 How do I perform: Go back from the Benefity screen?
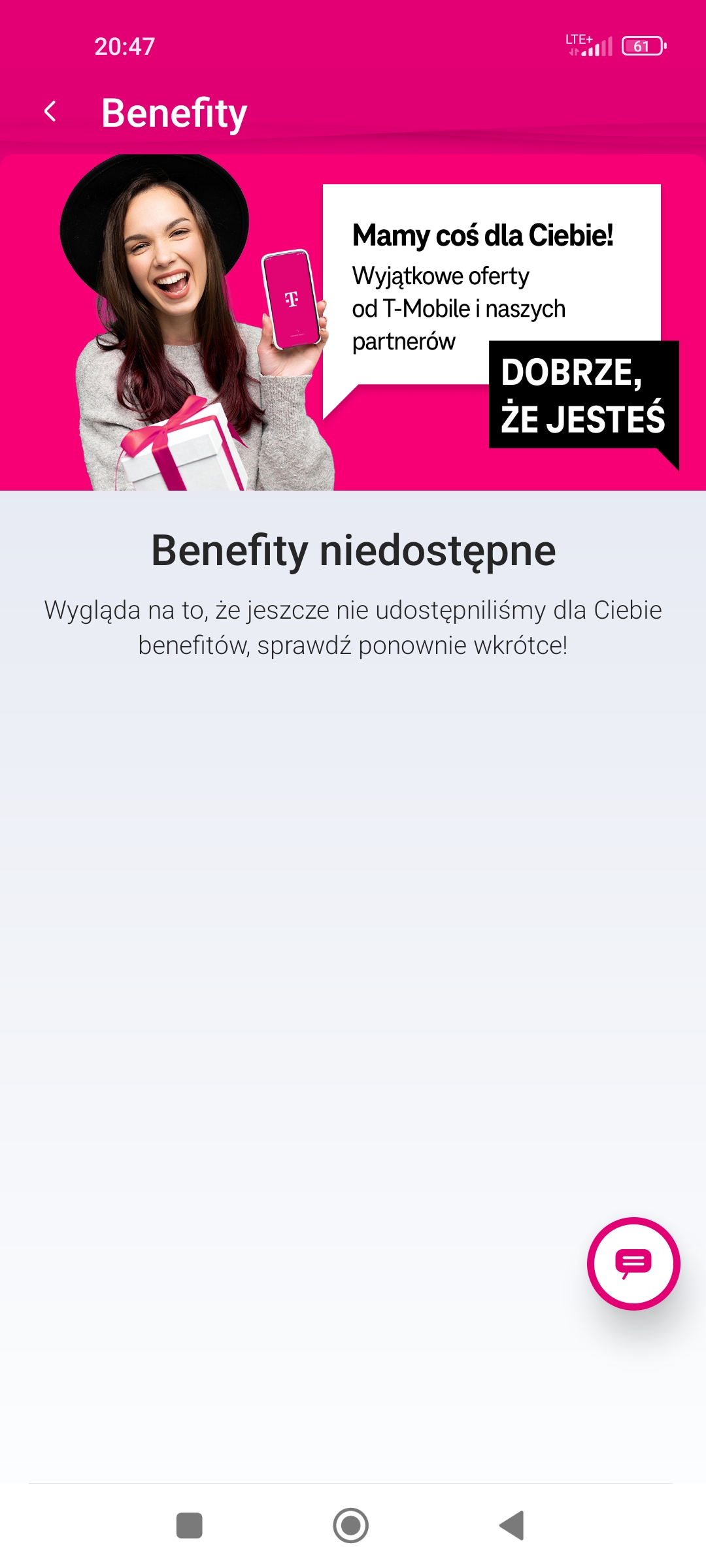(50, 112)
